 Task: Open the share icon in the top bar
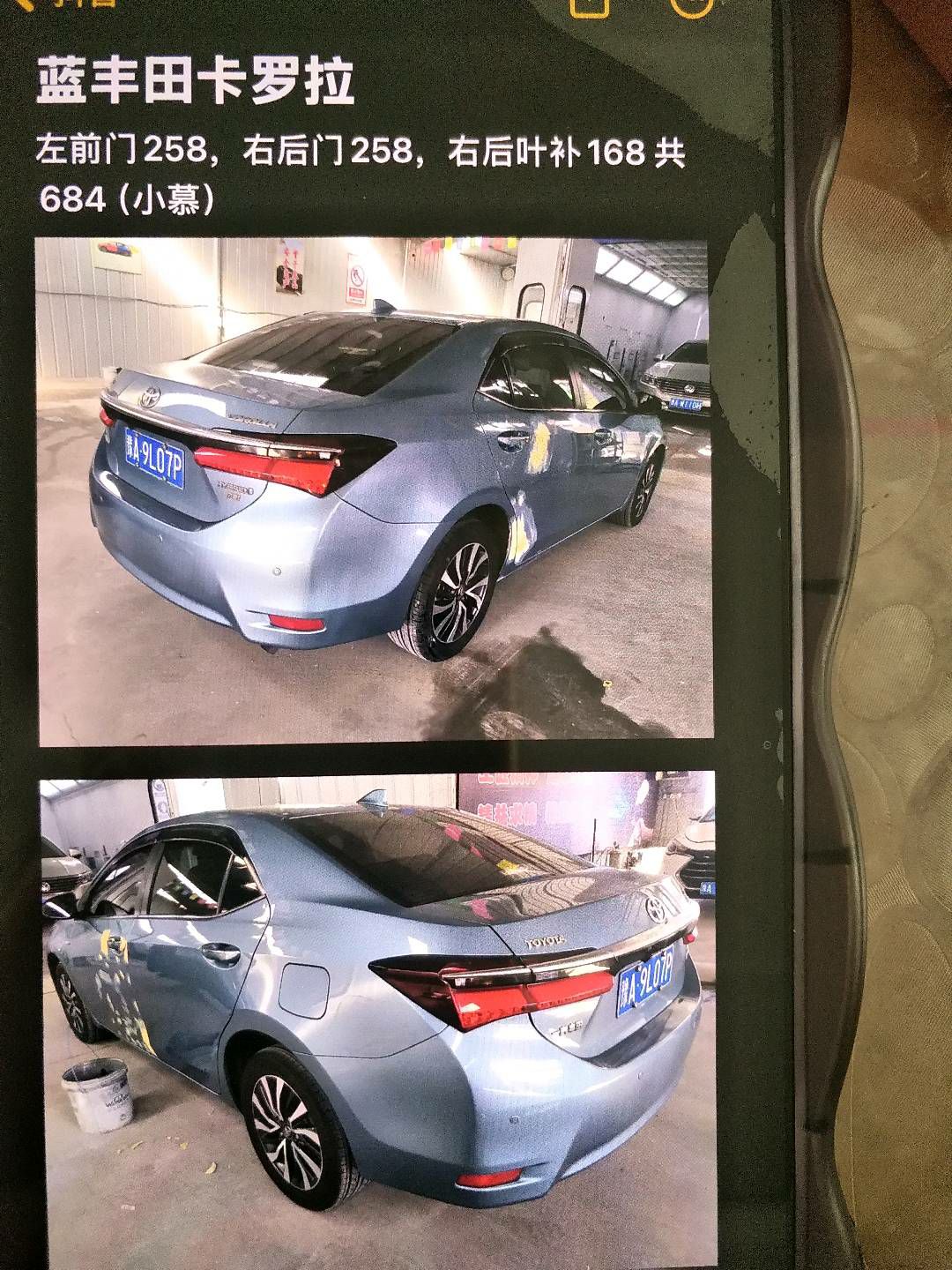589,5
